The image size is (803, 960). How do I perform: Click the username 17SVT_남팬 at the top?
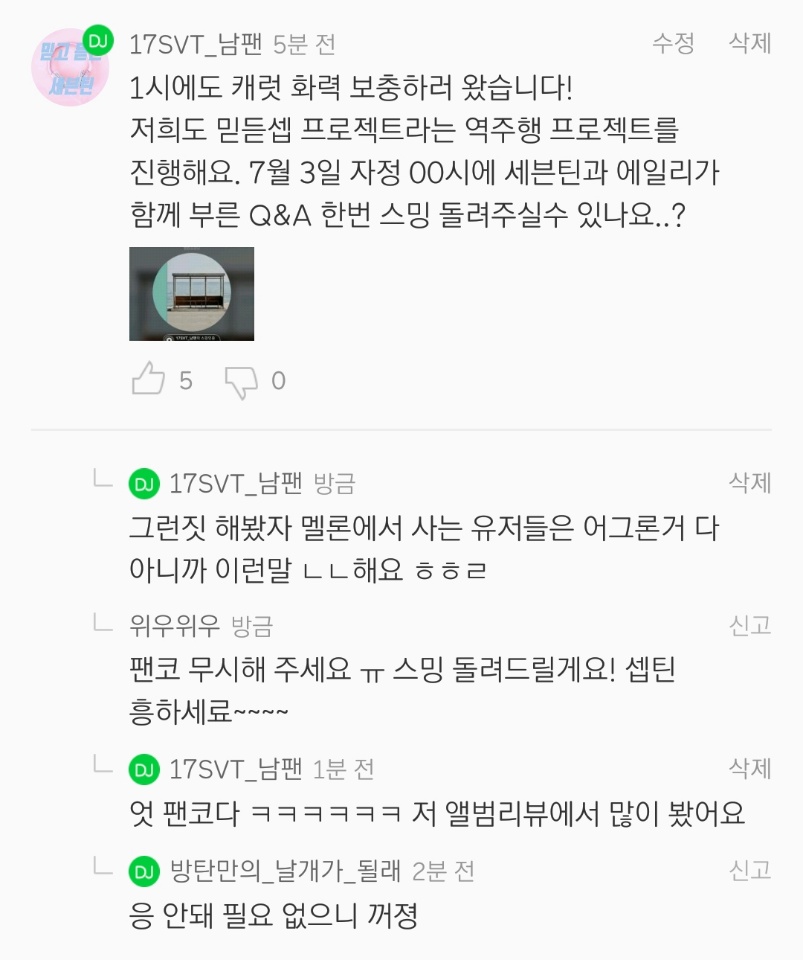pos(195,44)
